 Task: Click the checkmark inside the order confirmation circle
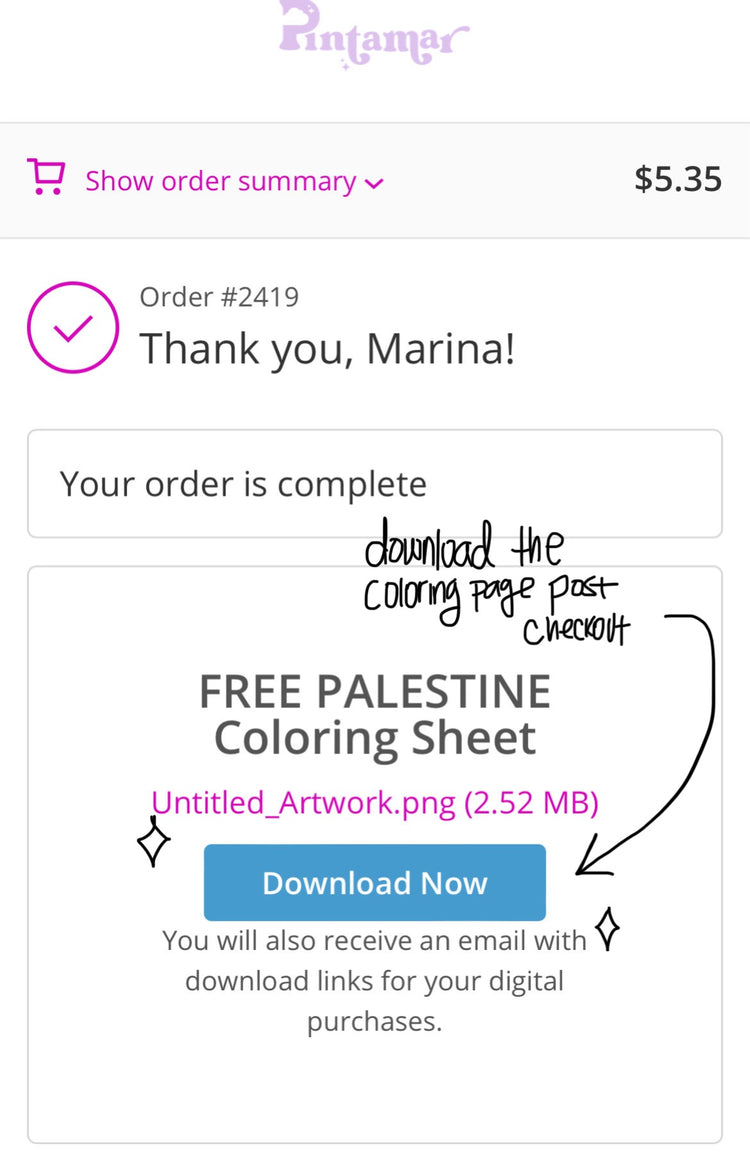tap(72, 327)
